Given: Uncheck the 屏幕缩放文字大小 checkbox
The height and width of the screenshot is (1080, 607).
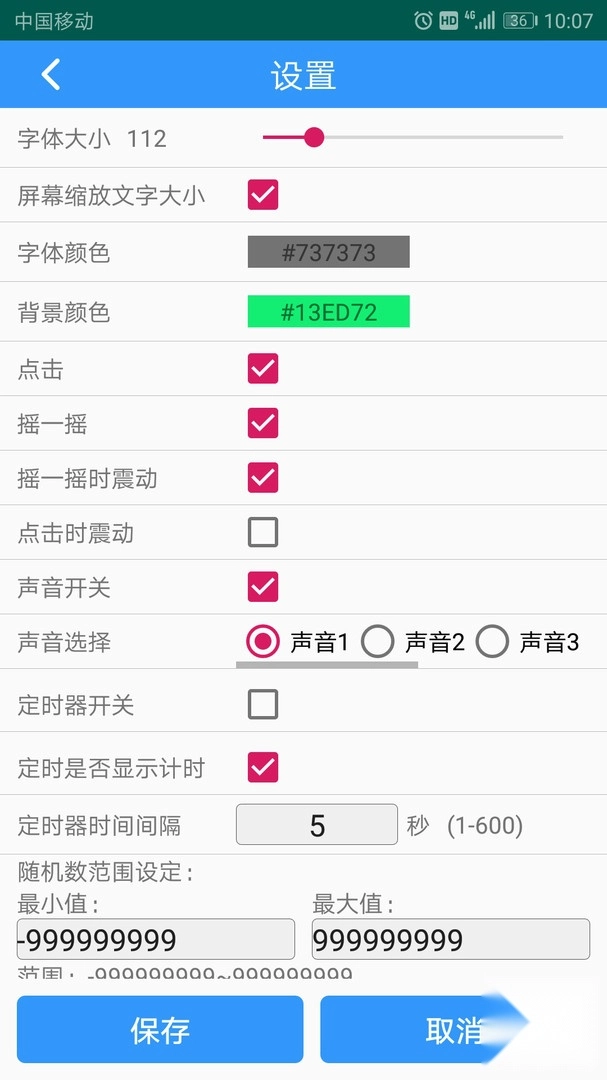Looking at the screenshot, I should [263, 195].
